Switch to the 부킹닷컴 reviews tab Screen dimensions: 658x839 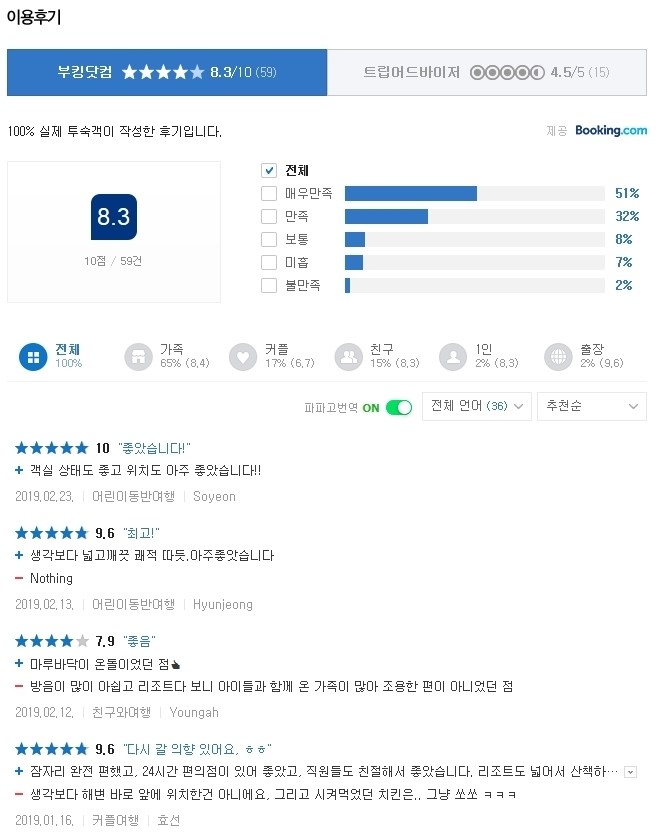pos(167,72)
